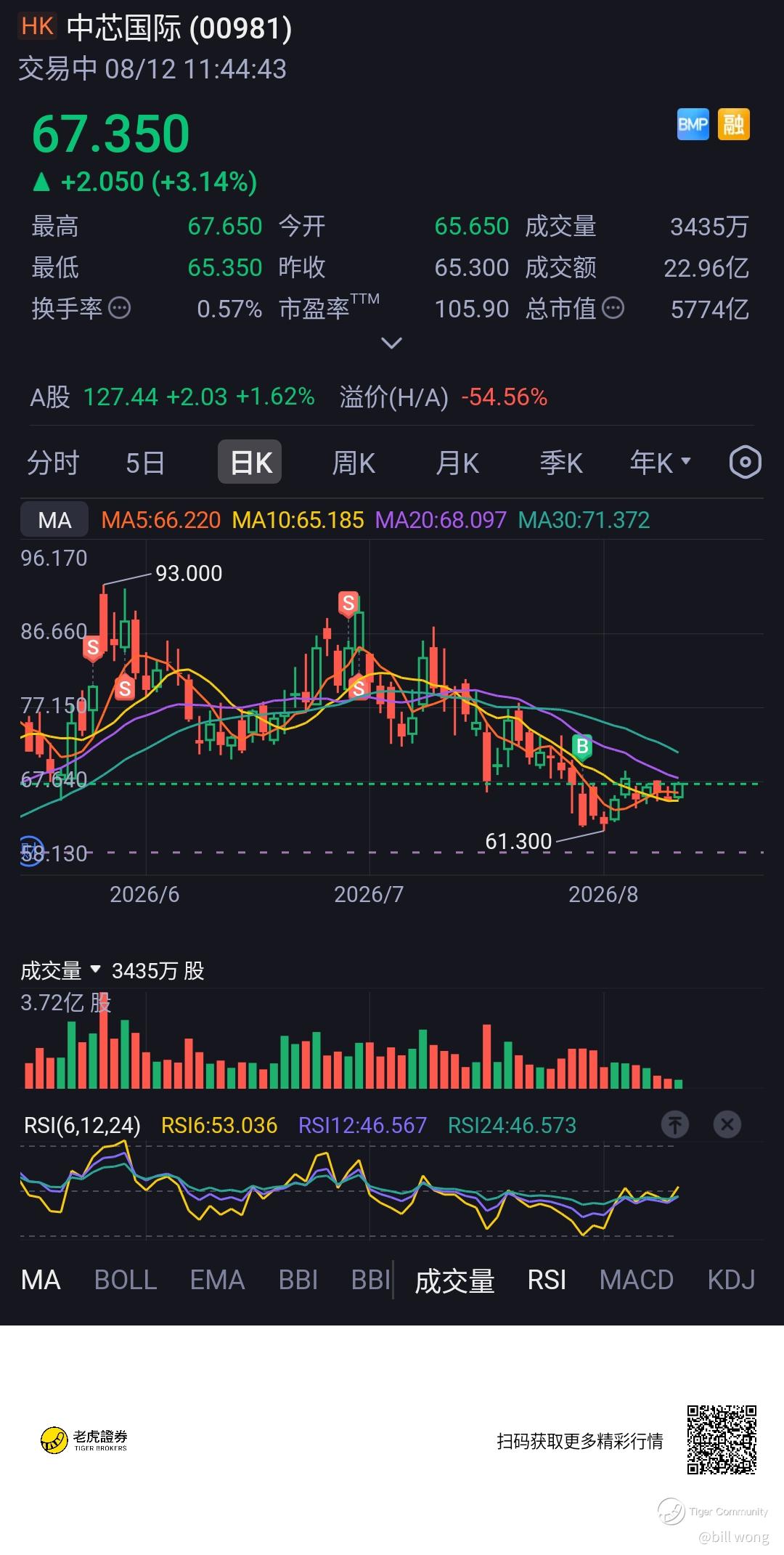Select the 日K chart tab
Screen dimensions: 784x1555
(250, 462)
